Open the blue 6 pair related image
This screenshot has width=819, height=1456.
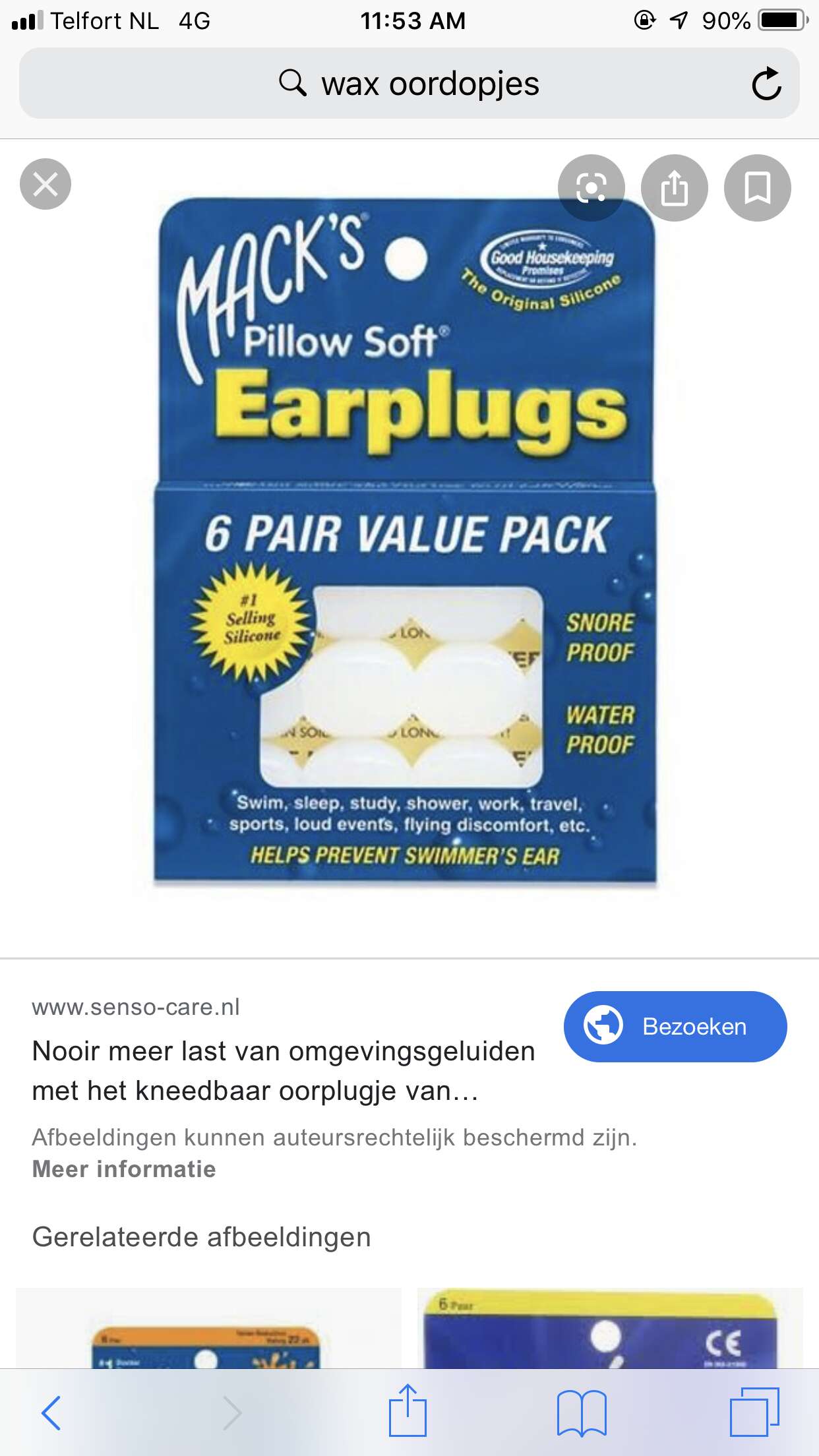click(x=610, y=1328)
